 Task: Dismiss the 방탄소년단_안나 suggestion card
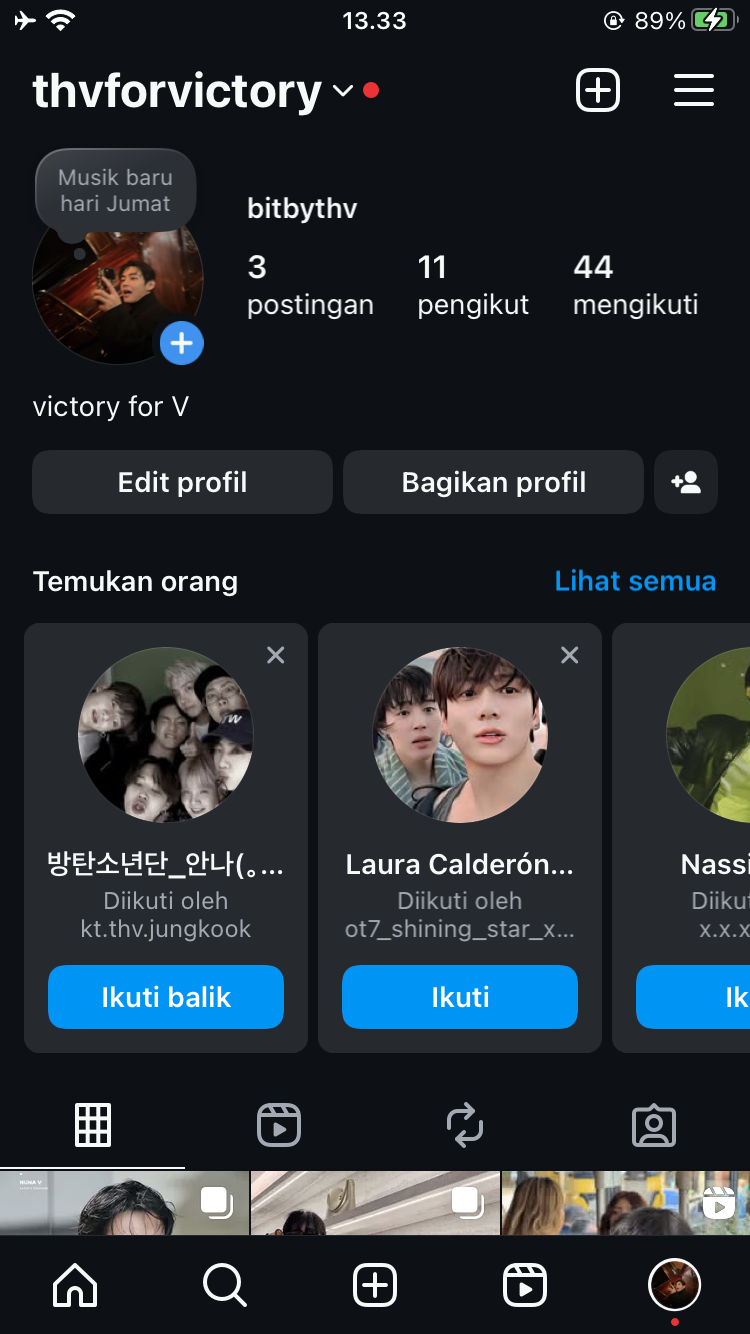click(x=276, y=655)
